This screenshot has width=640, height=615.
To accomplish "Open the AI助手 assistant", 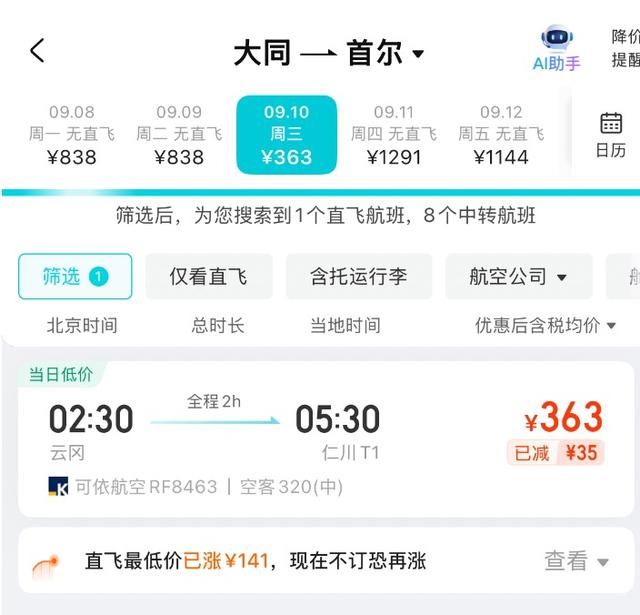I will pyautogui.click(x=557, y=49).
